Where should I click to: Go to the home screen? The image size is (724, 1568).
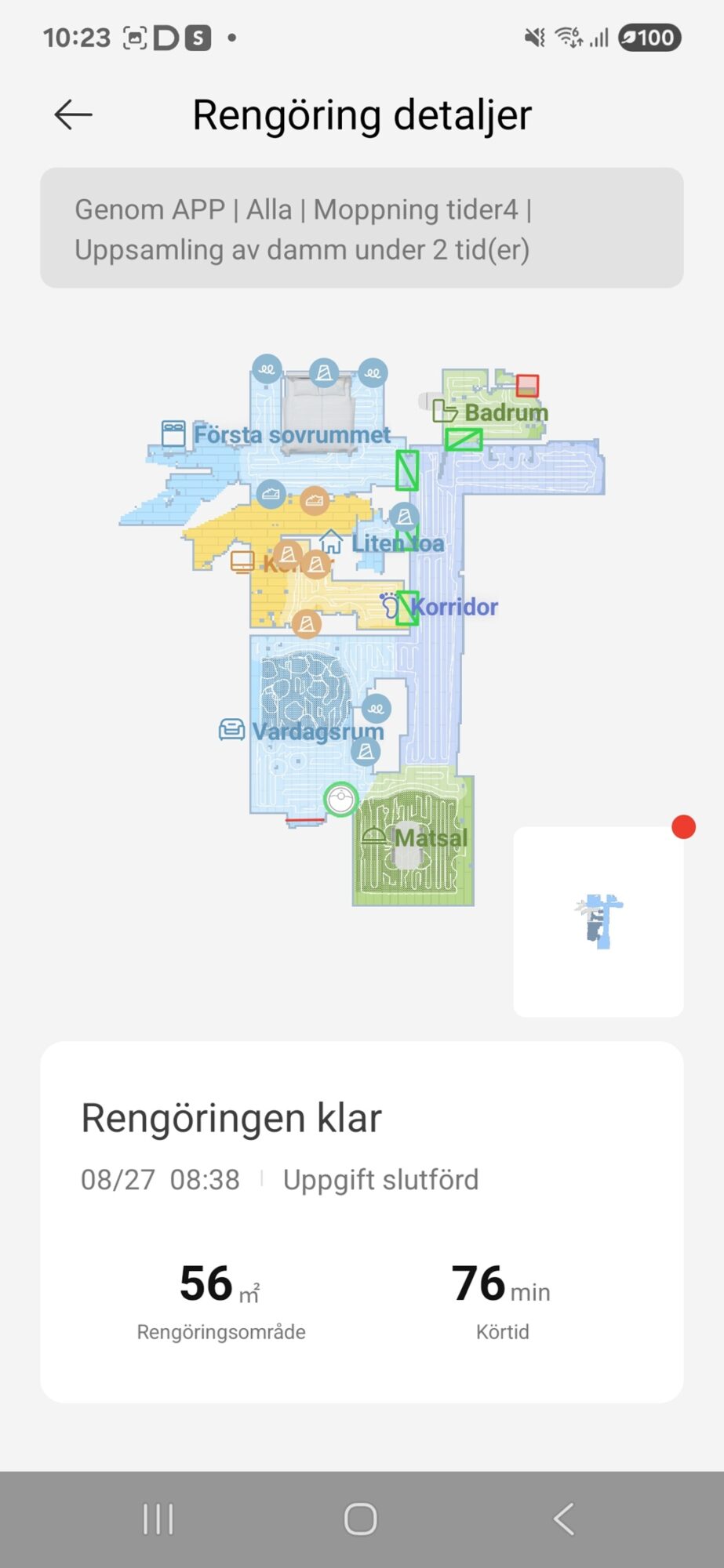361,1519
